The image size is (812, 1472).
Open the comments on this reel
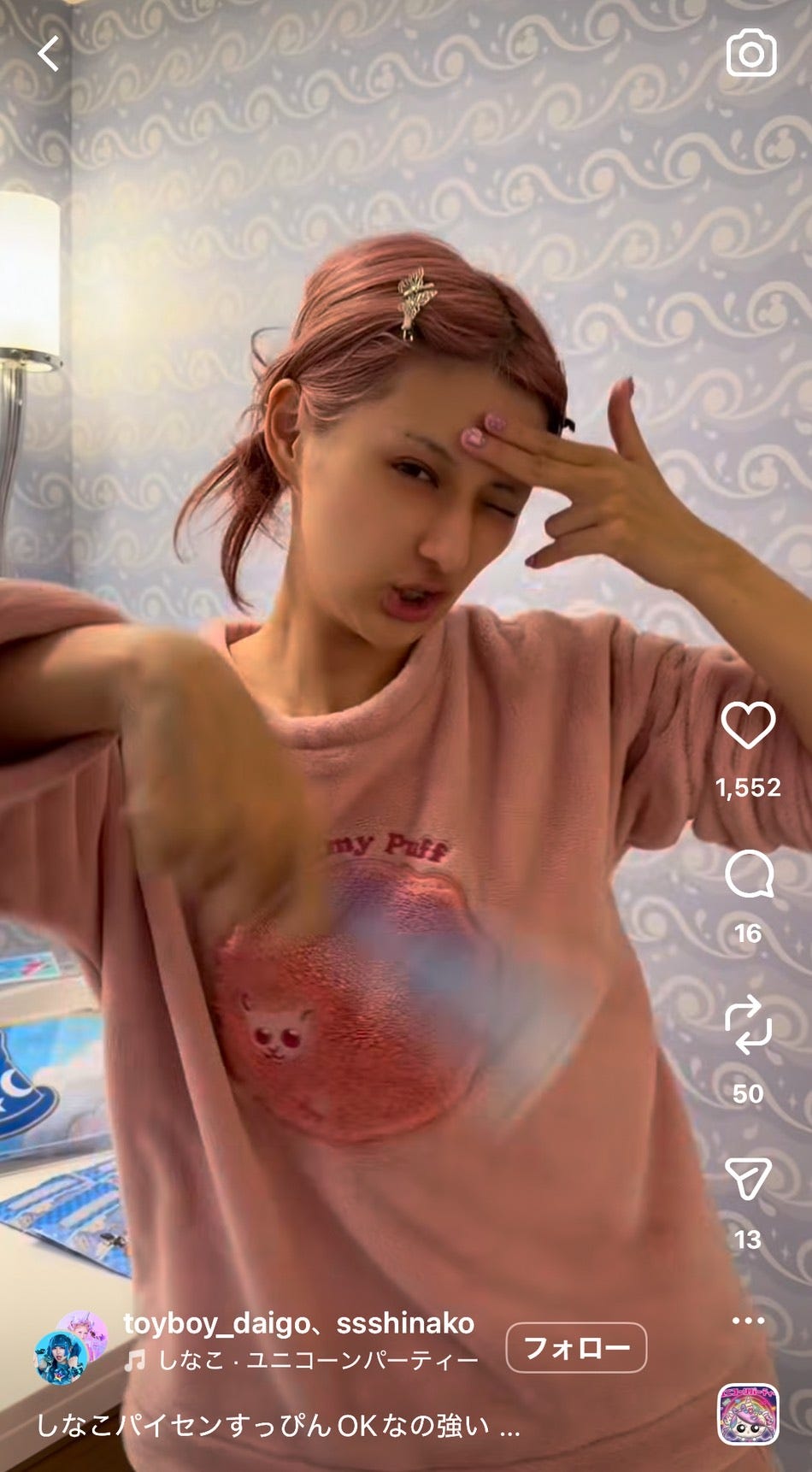[749, 876]
